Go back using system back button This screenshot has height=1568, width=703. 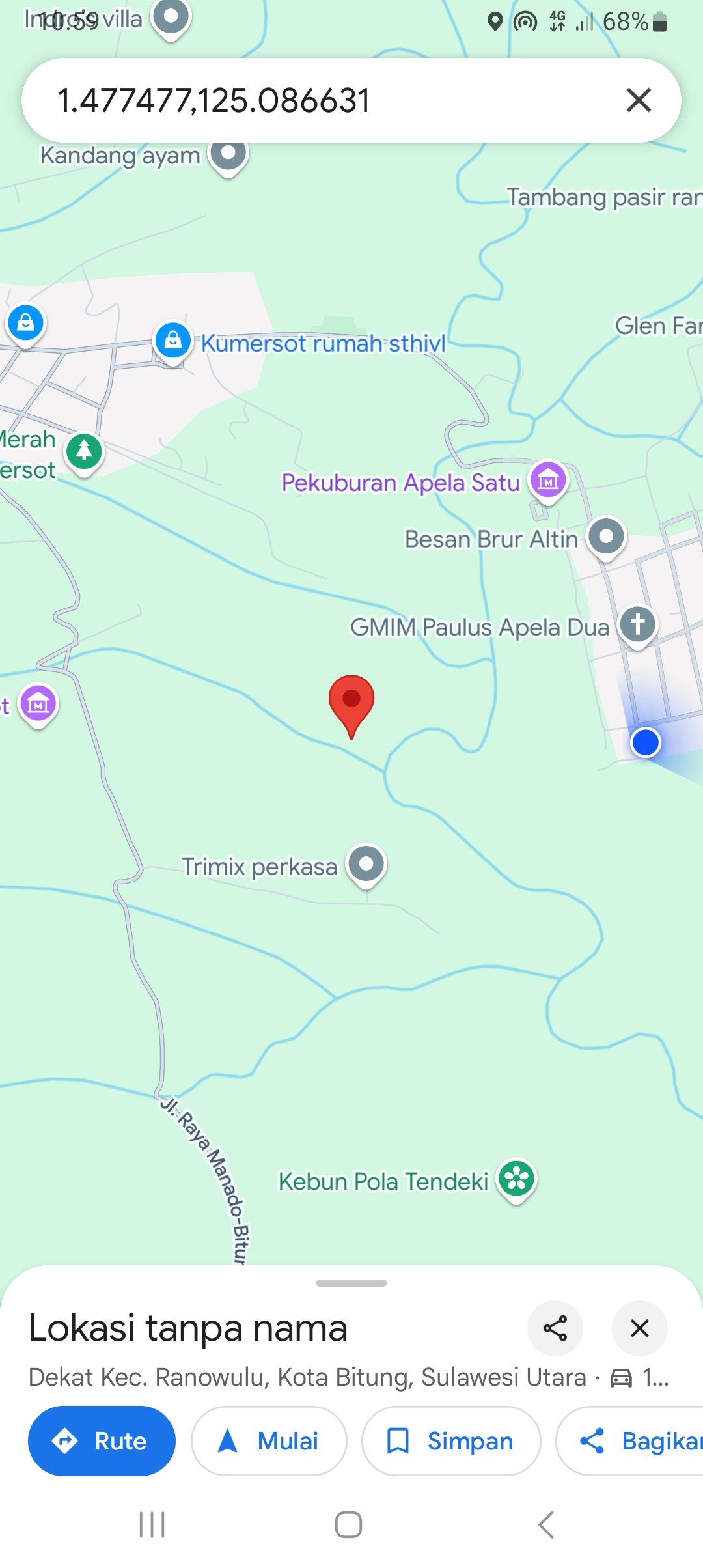pos(546,1524)
